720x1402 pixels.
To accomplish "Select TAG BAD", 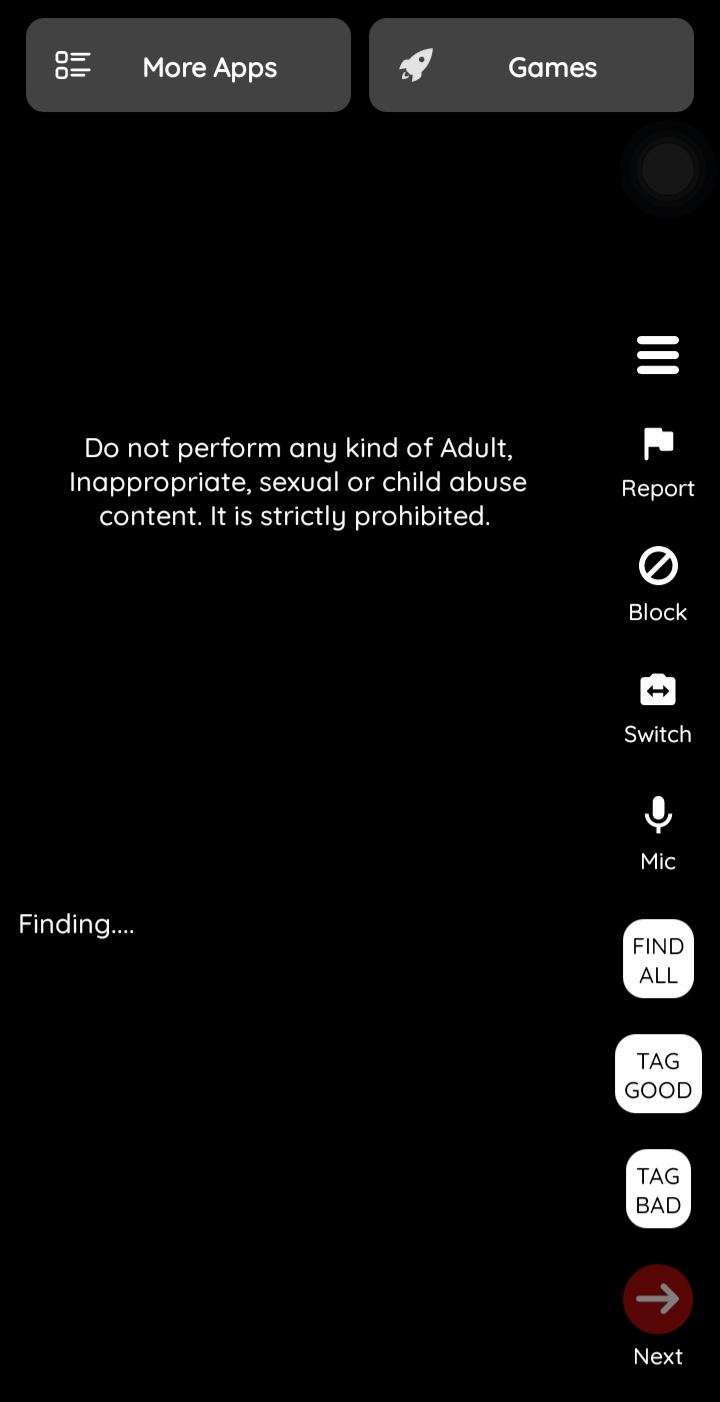I will [658, 1189].
